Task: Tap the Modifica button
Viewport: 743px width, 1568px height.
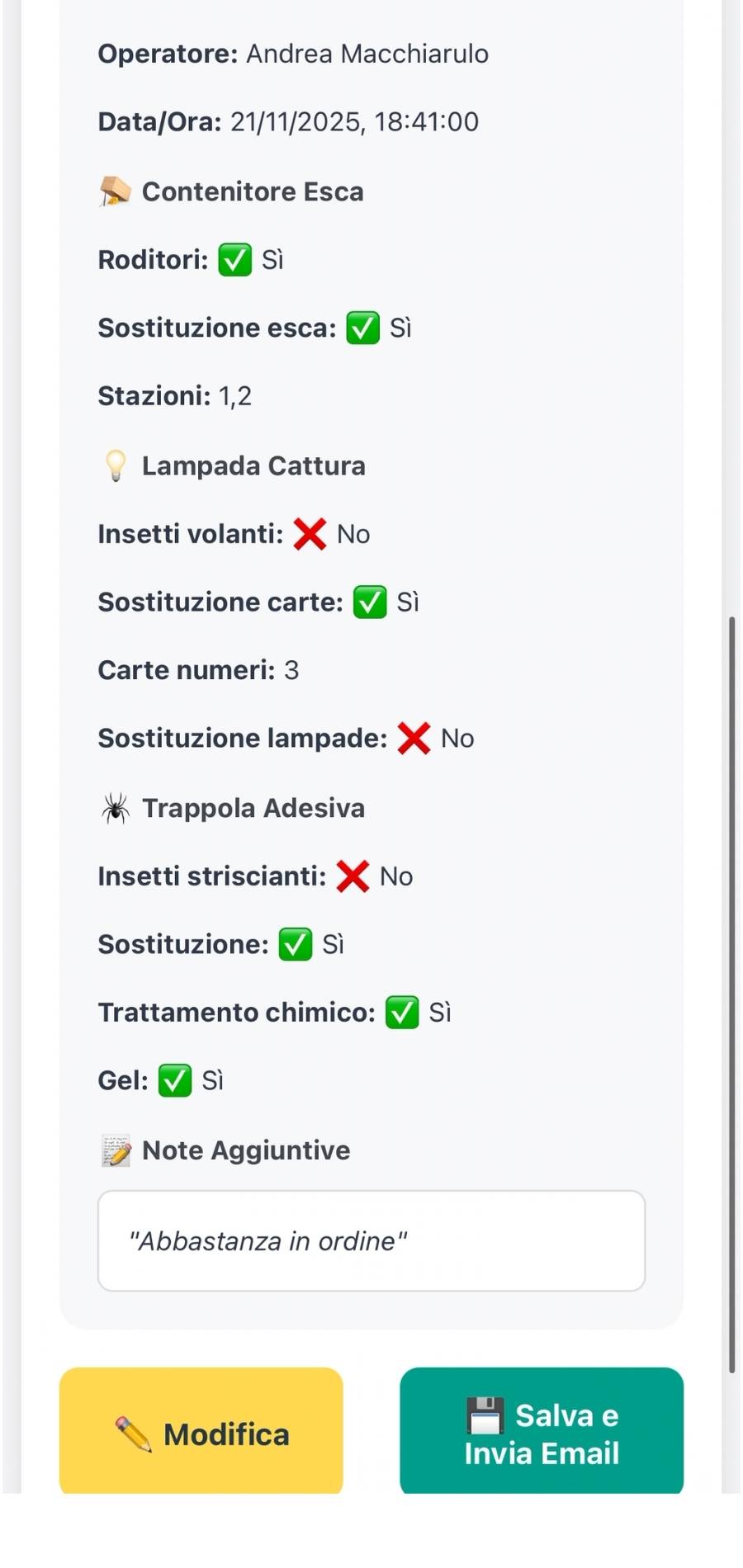Action: [201, 1433]
